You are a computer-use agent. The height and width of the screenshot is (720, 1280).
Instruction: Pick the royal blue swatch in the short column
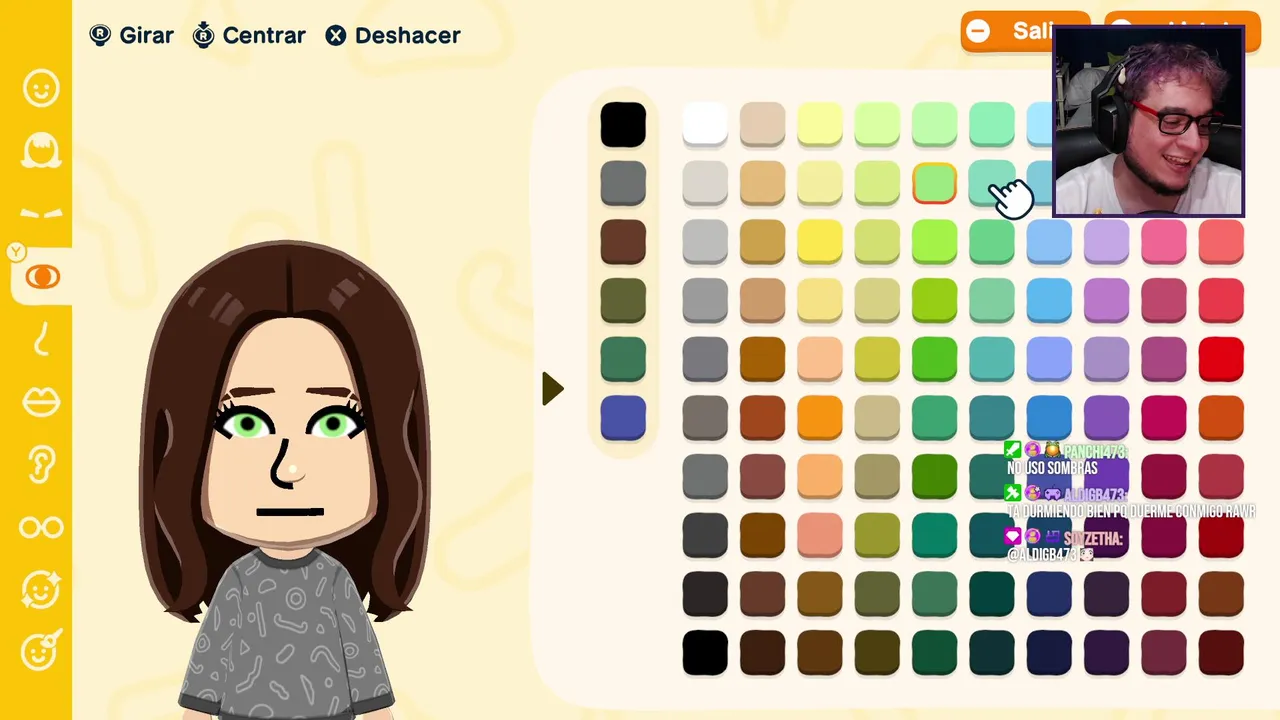(623, 418)
